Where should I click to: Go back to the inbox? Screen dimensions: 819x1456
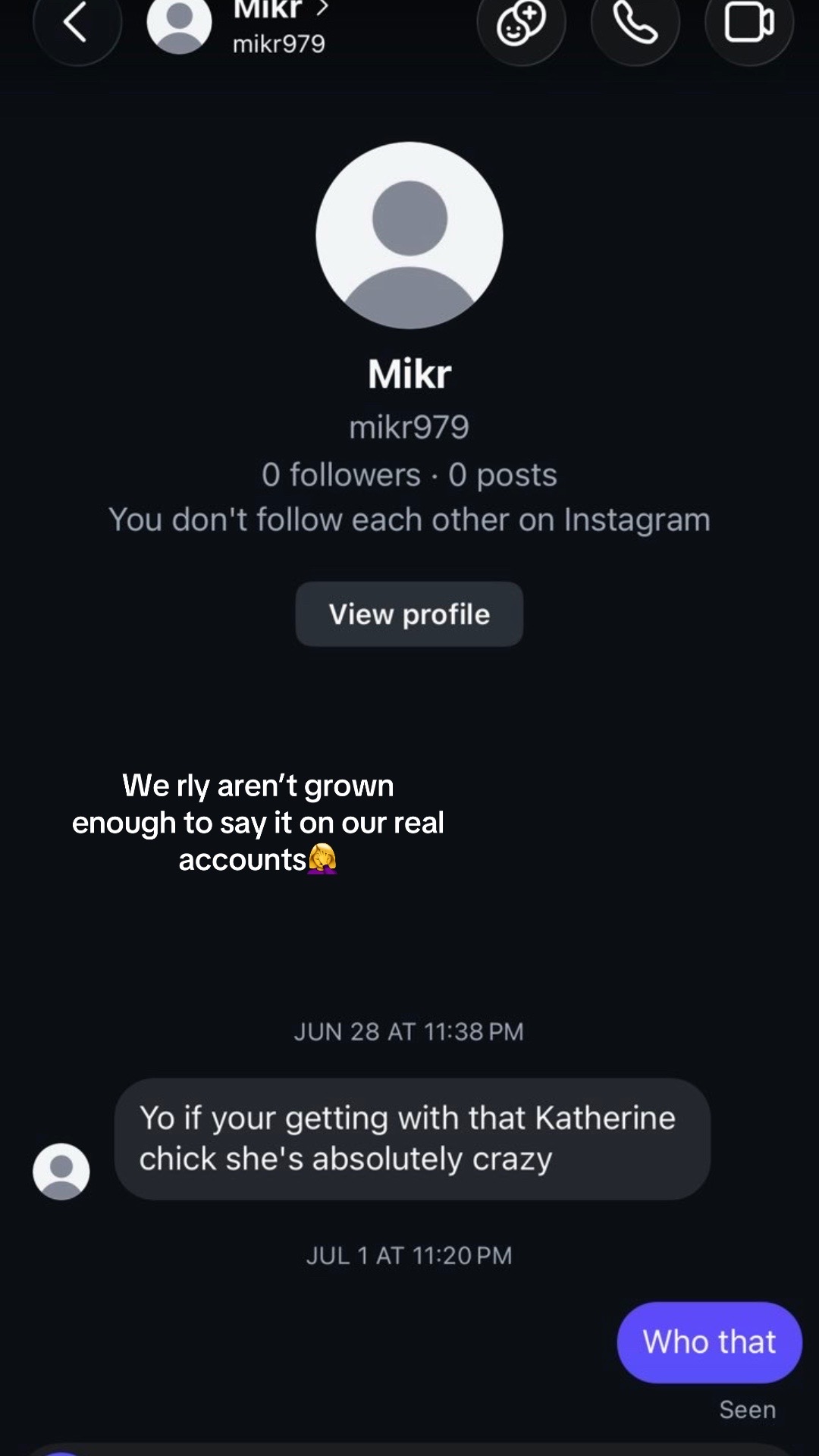coord(77,23)
